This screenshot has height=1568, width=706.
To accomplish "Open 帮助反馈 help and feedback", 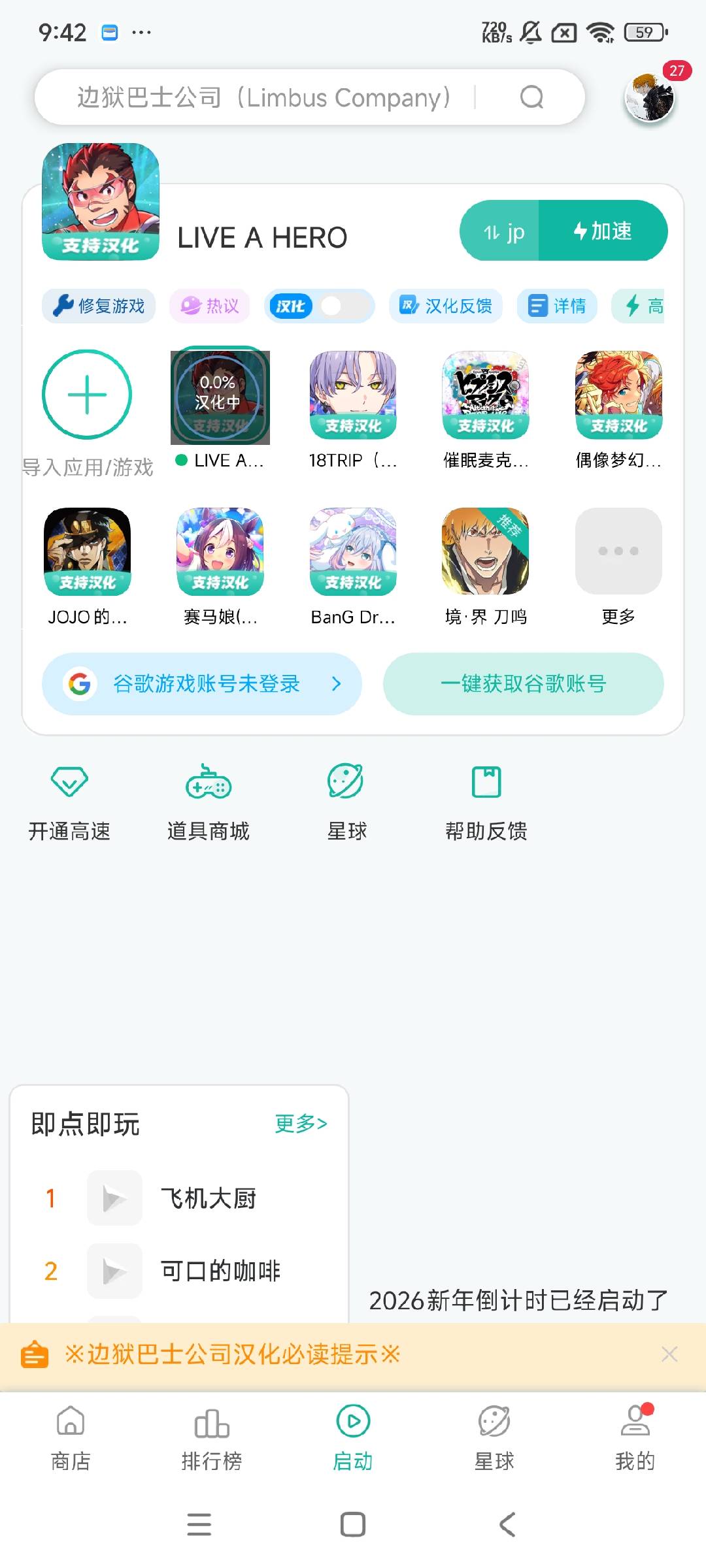I will [486, 800].
